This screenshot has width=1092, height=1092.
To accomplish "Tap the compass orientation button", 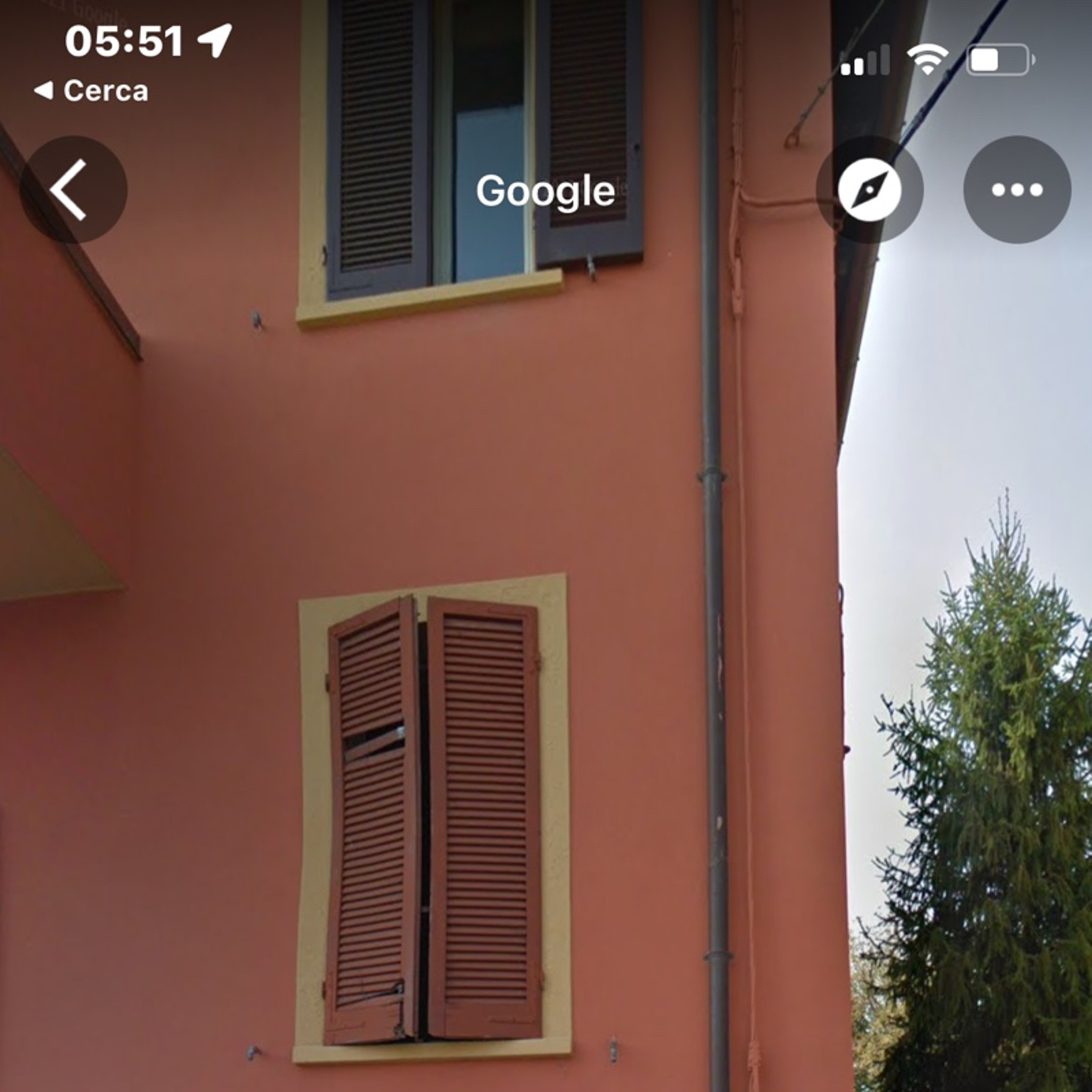I will 869,189.
